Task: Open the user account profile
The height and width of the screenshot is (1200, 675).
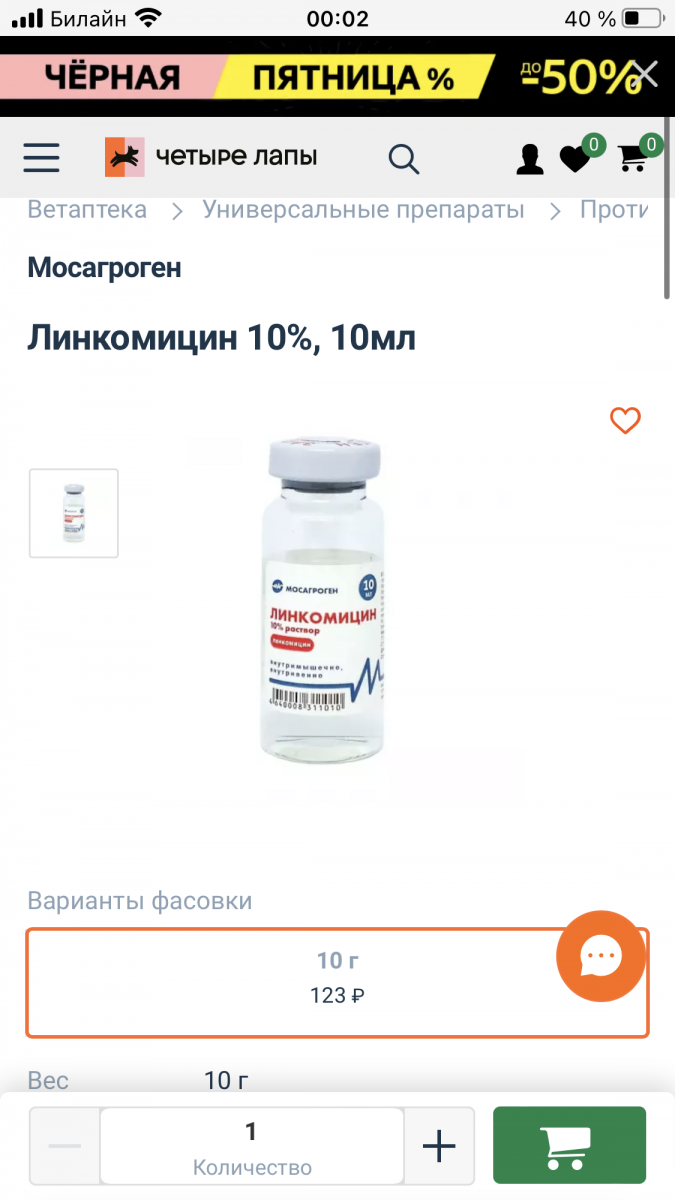Action: [530, 158]
